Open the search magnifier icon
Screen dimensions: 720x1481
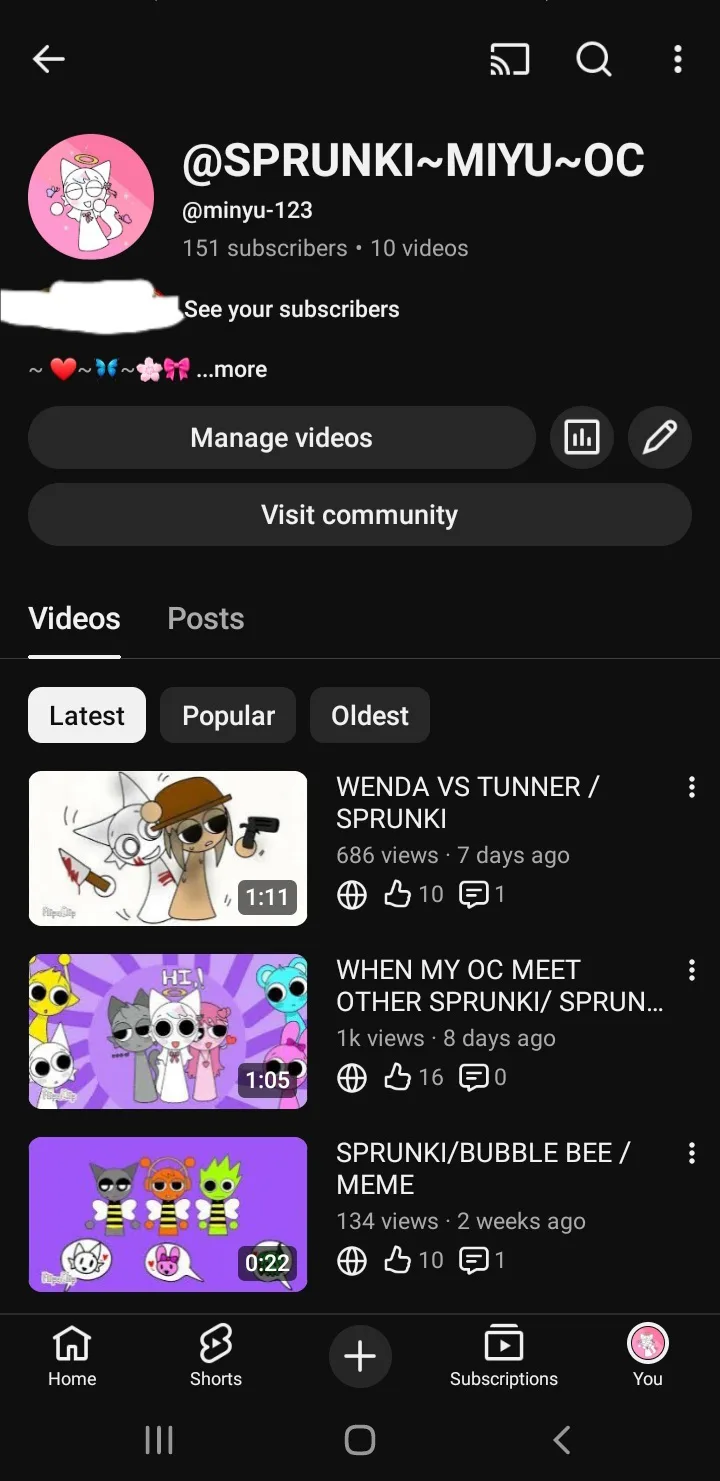point(594,60)
